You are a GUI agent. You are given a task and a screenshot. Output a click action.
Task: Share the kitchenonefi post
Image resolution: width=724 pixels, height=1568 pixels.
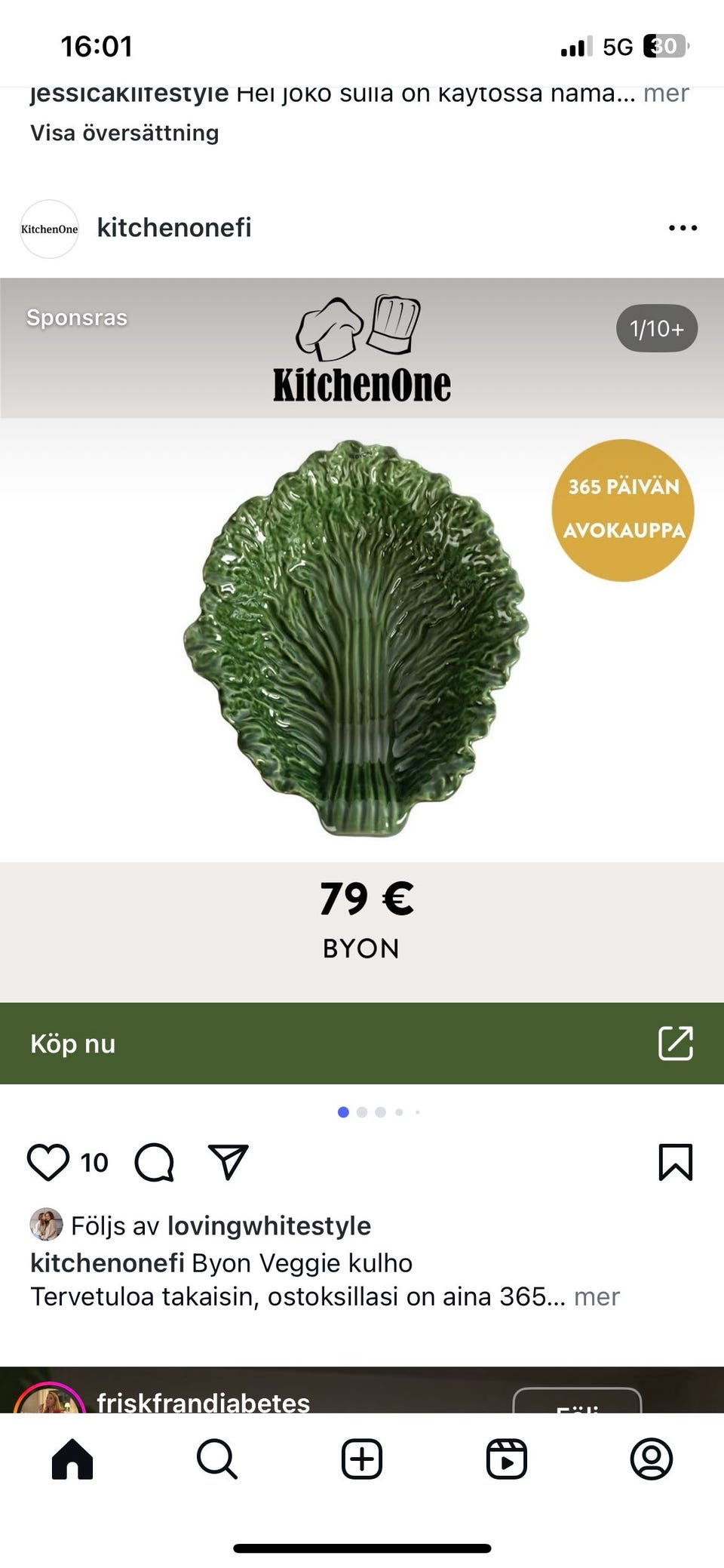pyautogui.click(x=228, y=1162)
